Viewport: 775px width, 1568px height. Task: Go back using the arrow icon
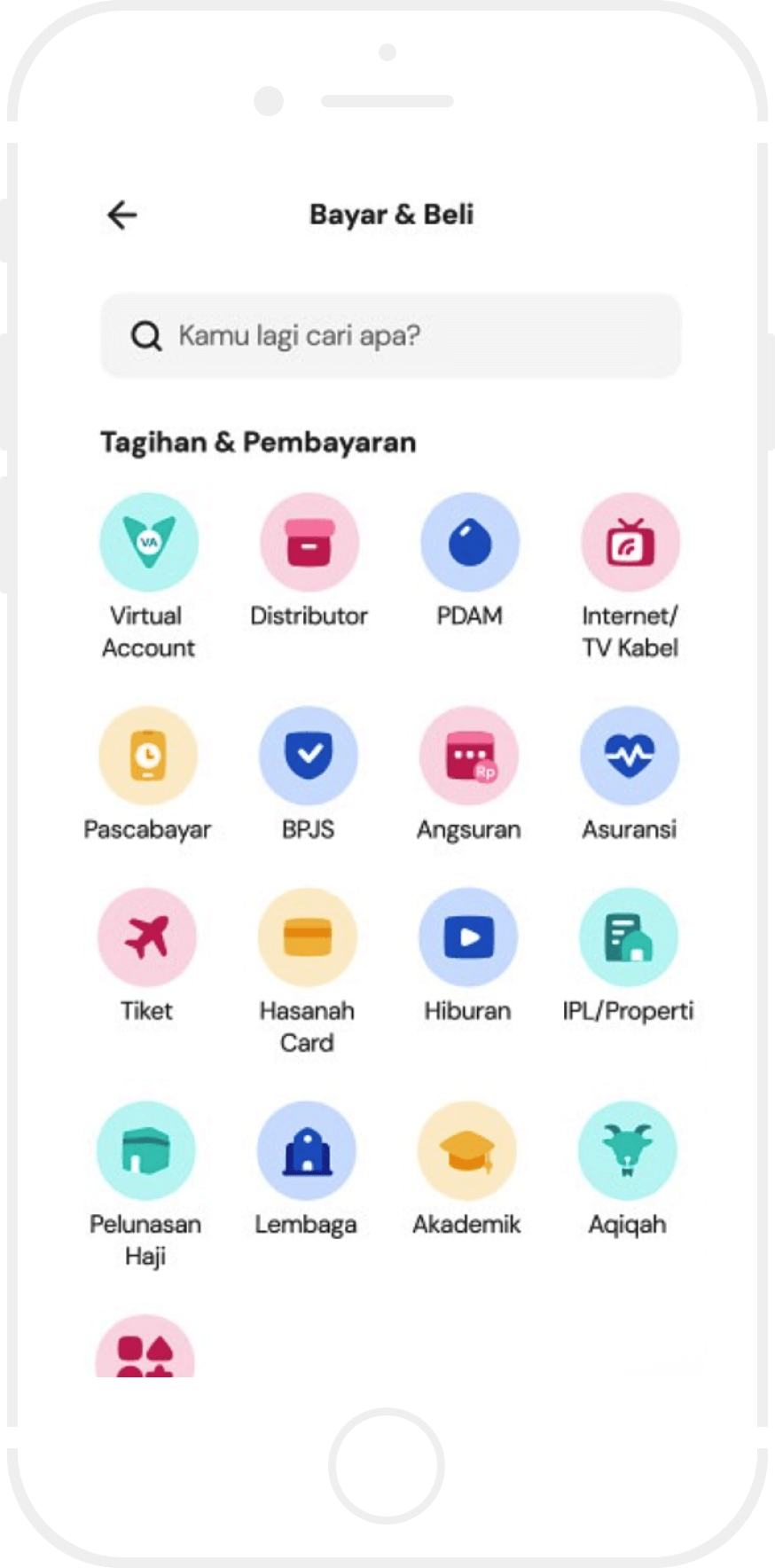click(x=122, y=215)
